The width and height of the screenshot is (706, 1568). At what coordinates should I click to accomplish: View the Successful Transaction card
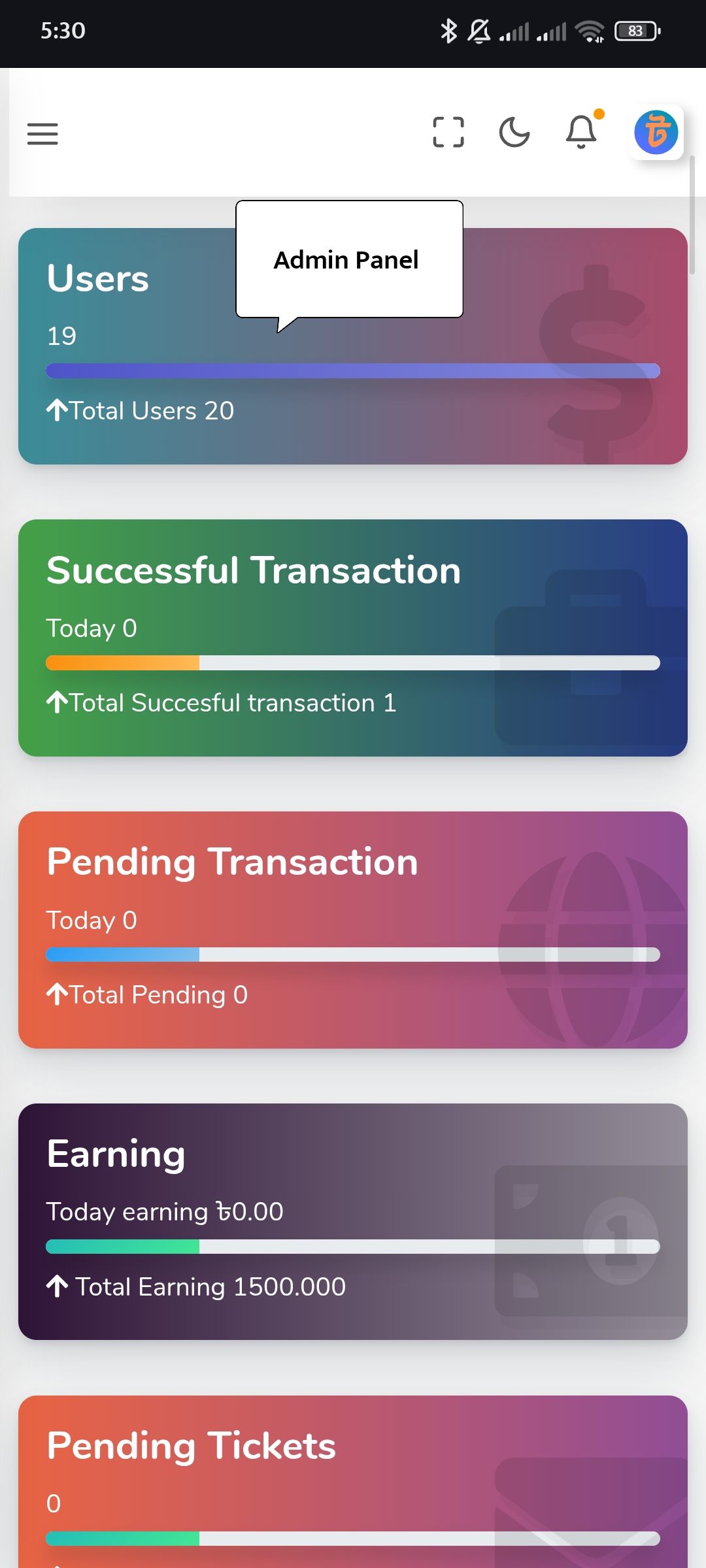click(x=353, y=638)
